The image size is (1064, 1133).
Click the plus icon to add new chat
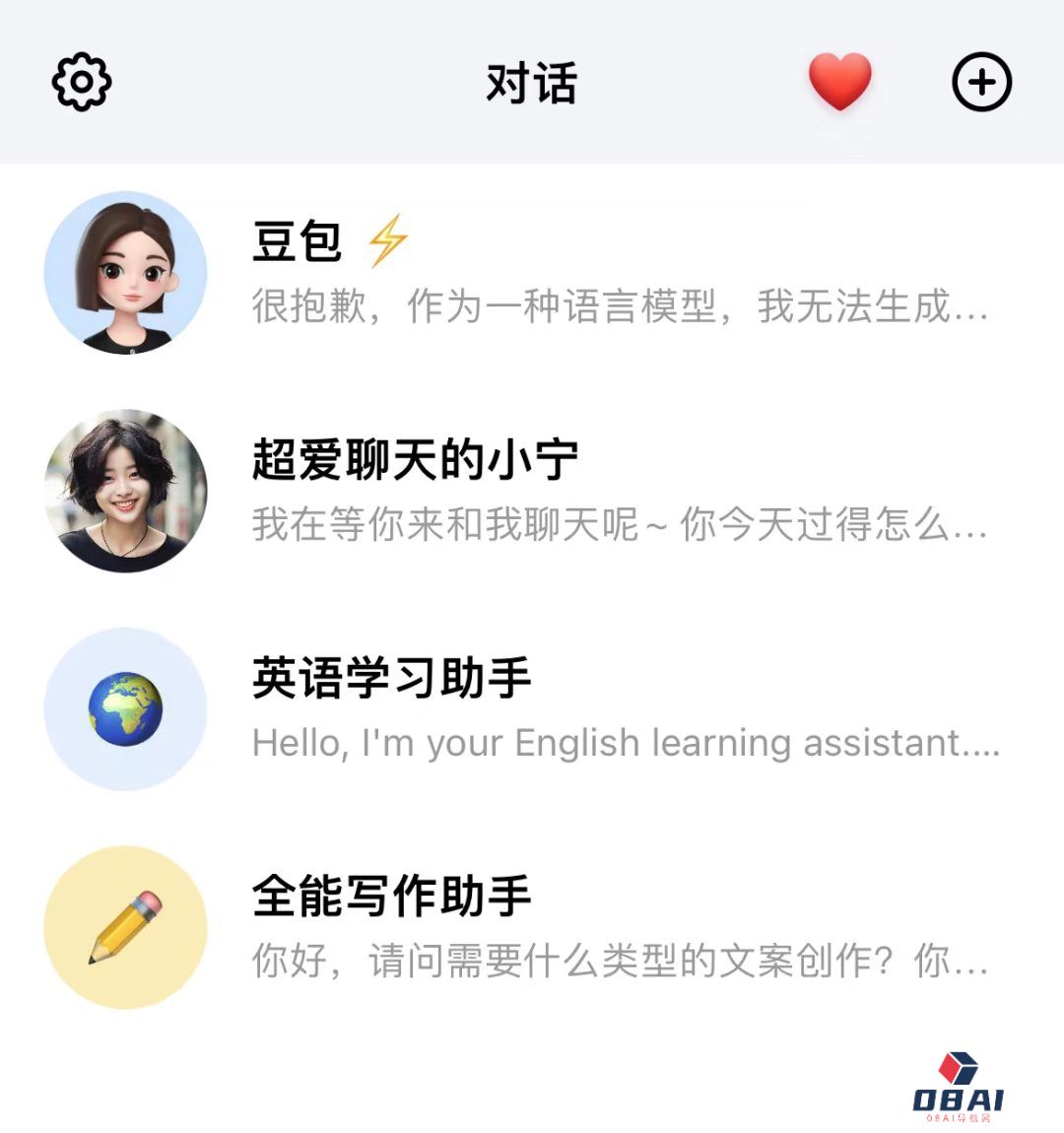pos(981,84)
